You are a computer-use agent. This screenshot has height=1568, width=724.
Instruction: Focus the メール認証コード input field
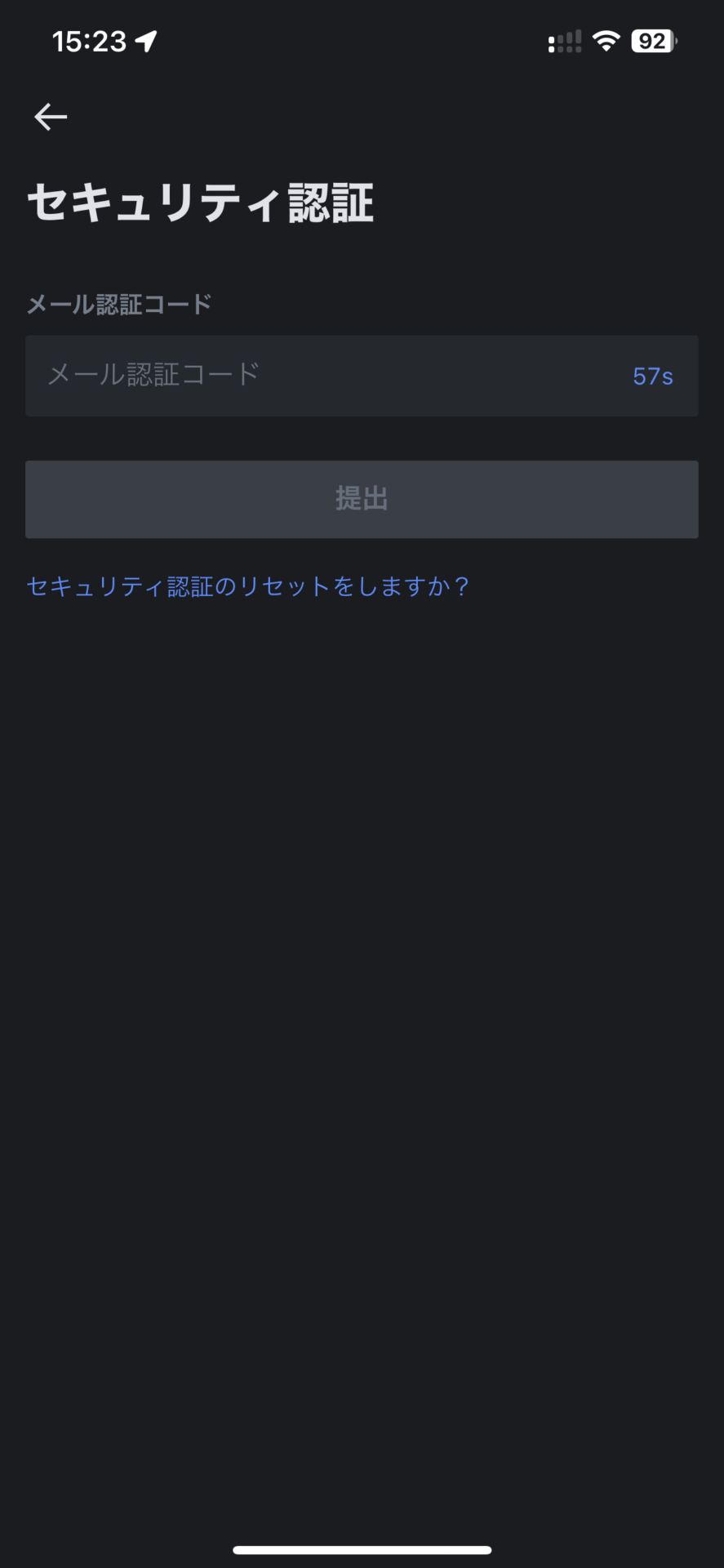click(x=362, y=376)
